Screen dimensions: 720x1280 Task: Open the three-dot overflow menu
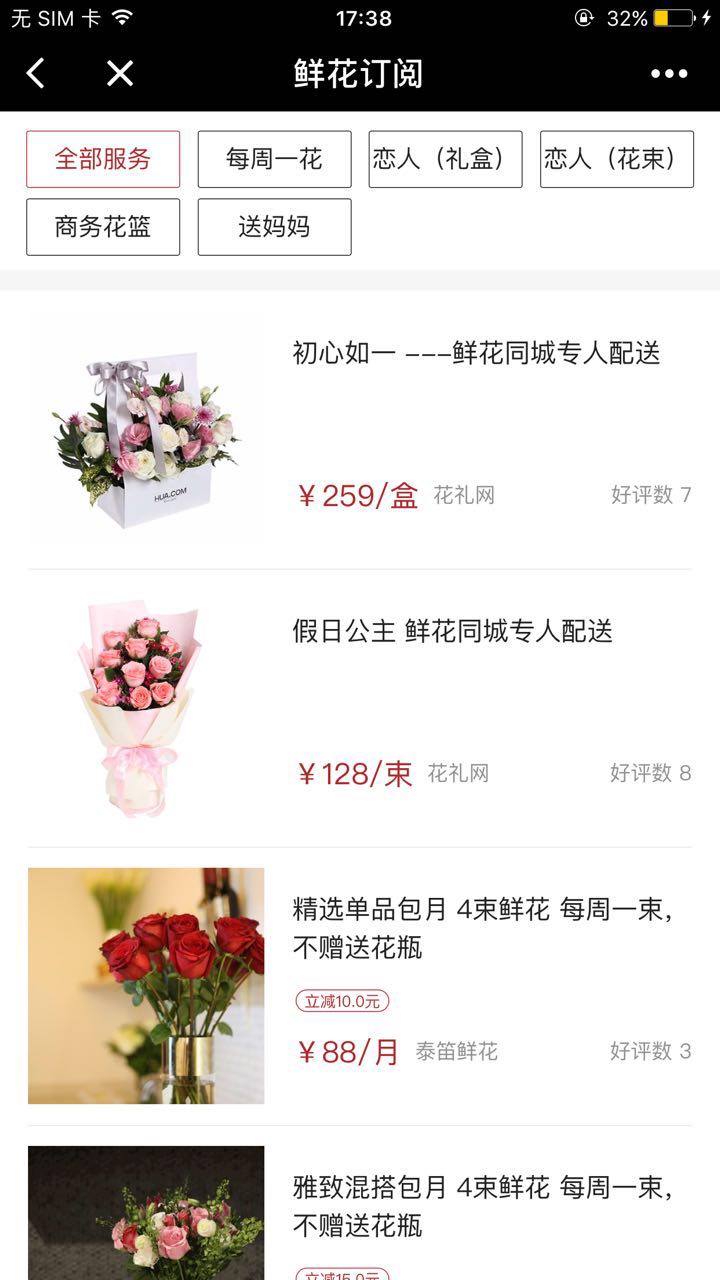point(669,73)
